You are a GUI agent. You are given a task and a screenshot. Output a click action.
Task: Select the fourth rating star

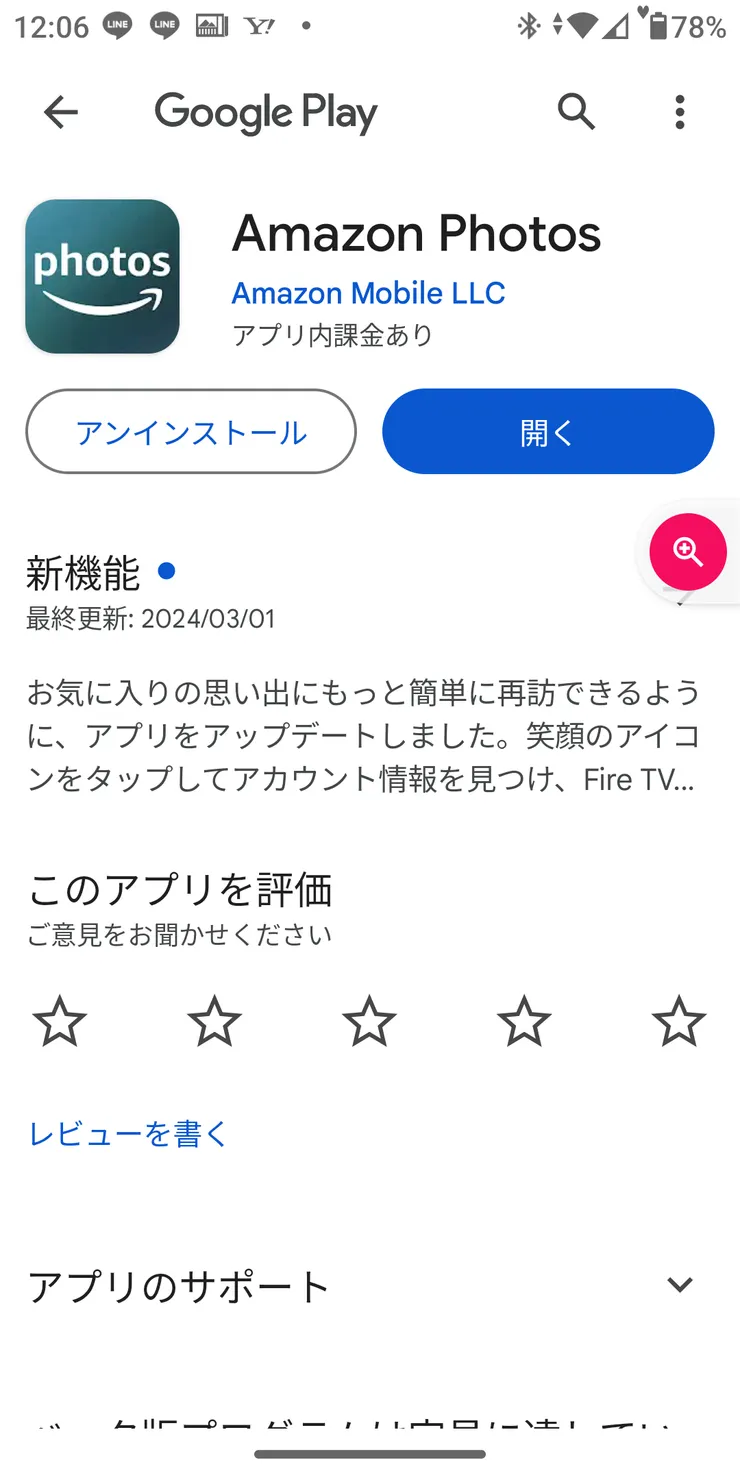coord(524,1021)
